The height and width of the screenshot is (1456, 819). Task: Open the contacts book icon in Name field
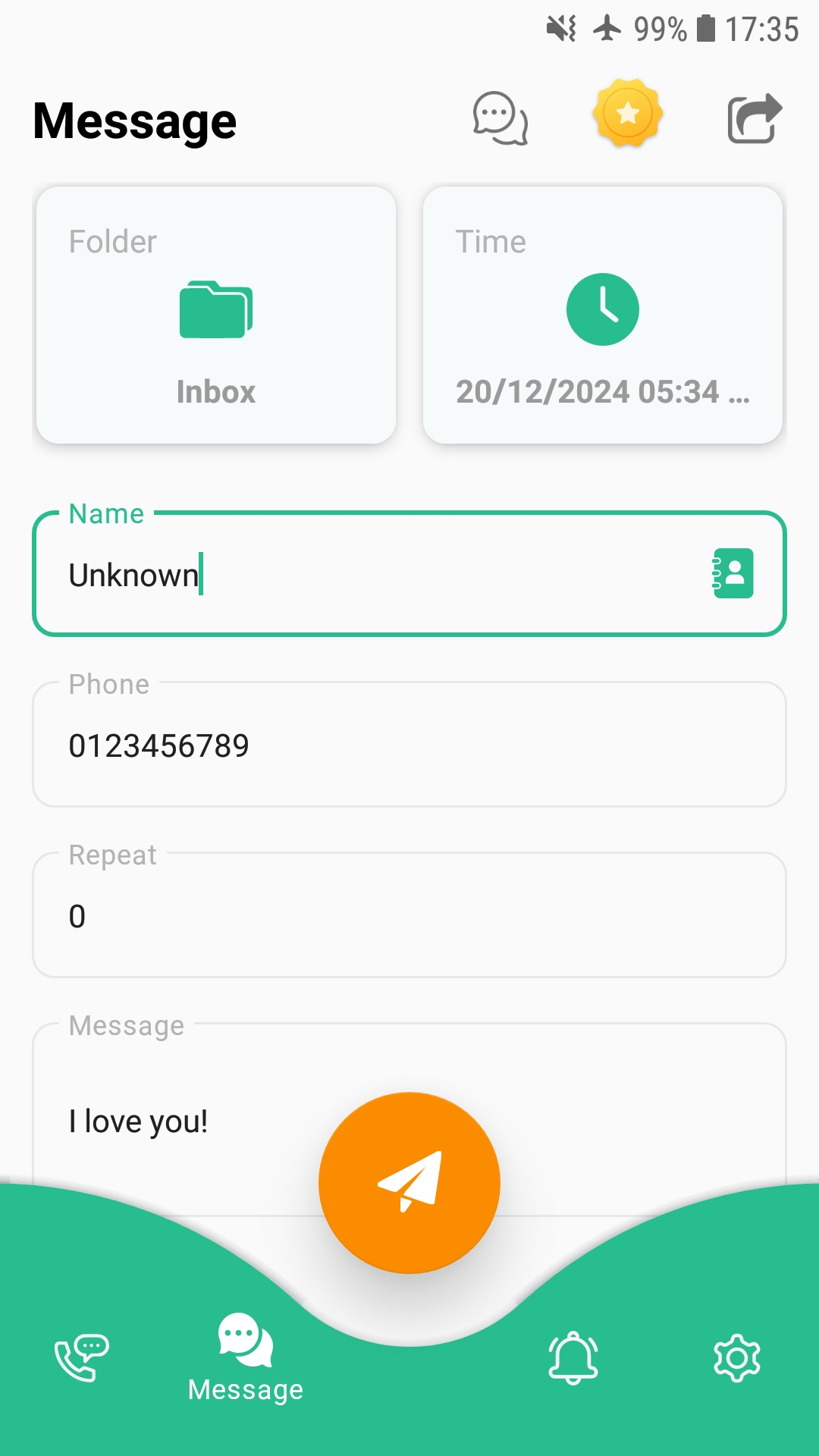point(732,575)
